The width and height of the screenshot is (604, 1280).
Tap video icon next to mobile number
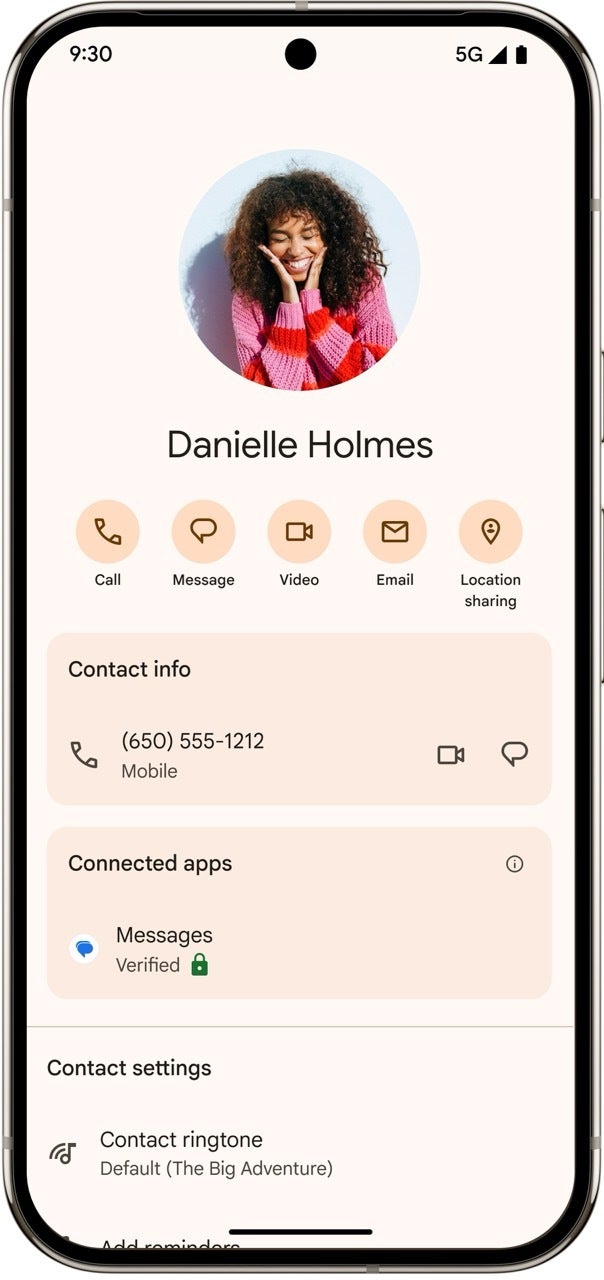pyautogui.click(x=451, y=755)
